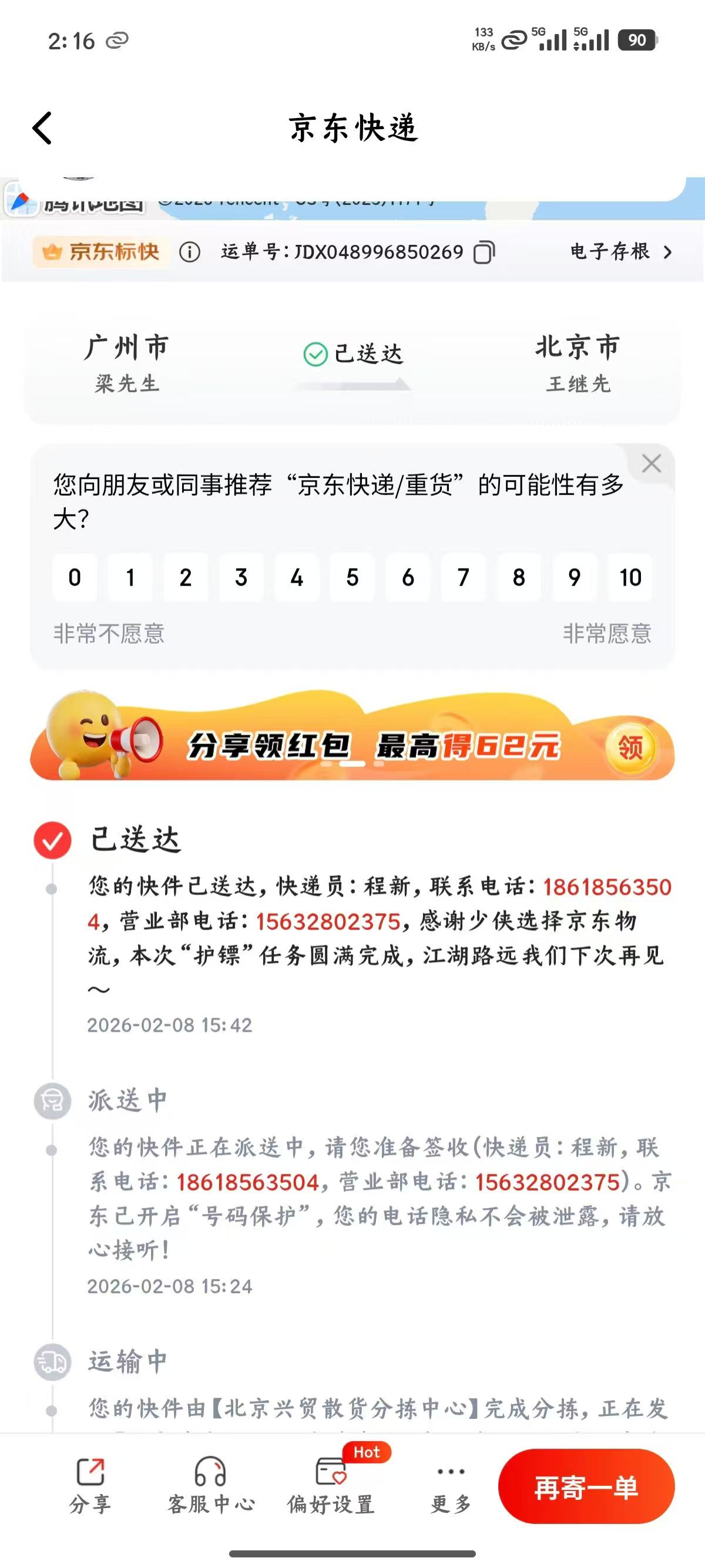
Task: Copy the waybill number JDX048996850269
Action: pos(484,252)
